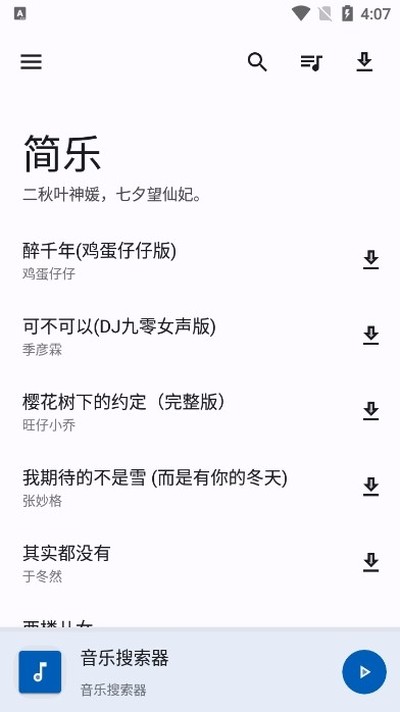Open the search magnifier icon
Screen dimensions: 400x712
point(257,62)
